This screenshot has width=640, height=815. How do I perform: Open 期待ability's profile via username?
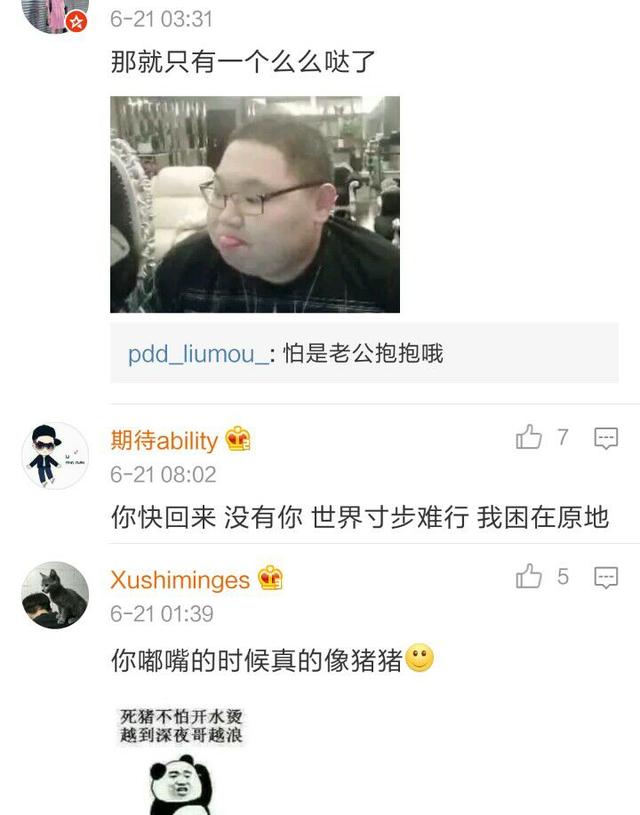(x=164, y=440)
